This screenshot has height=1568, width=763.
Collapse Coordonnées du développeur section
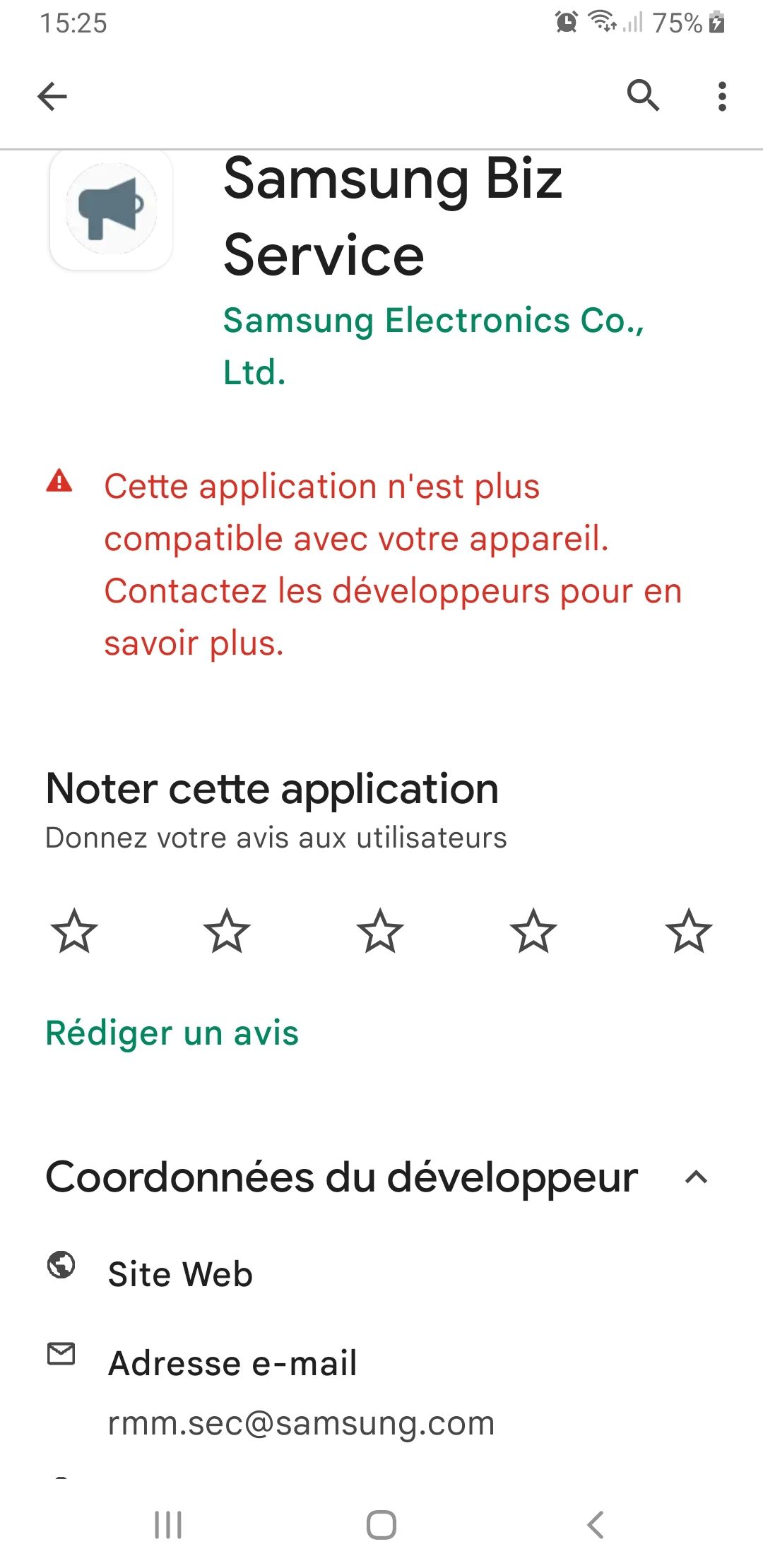tap(696, 1177)
